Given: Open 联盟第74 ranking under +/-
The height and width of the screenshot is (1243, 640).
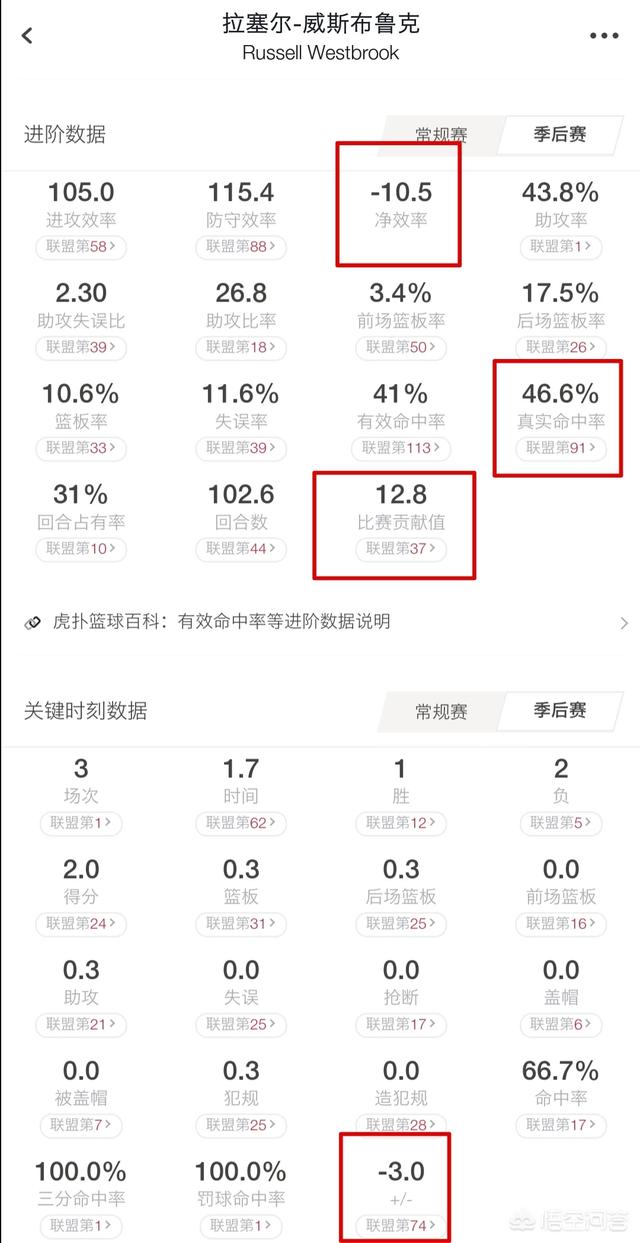Looking at the screenshot, I should point(400,1225).
